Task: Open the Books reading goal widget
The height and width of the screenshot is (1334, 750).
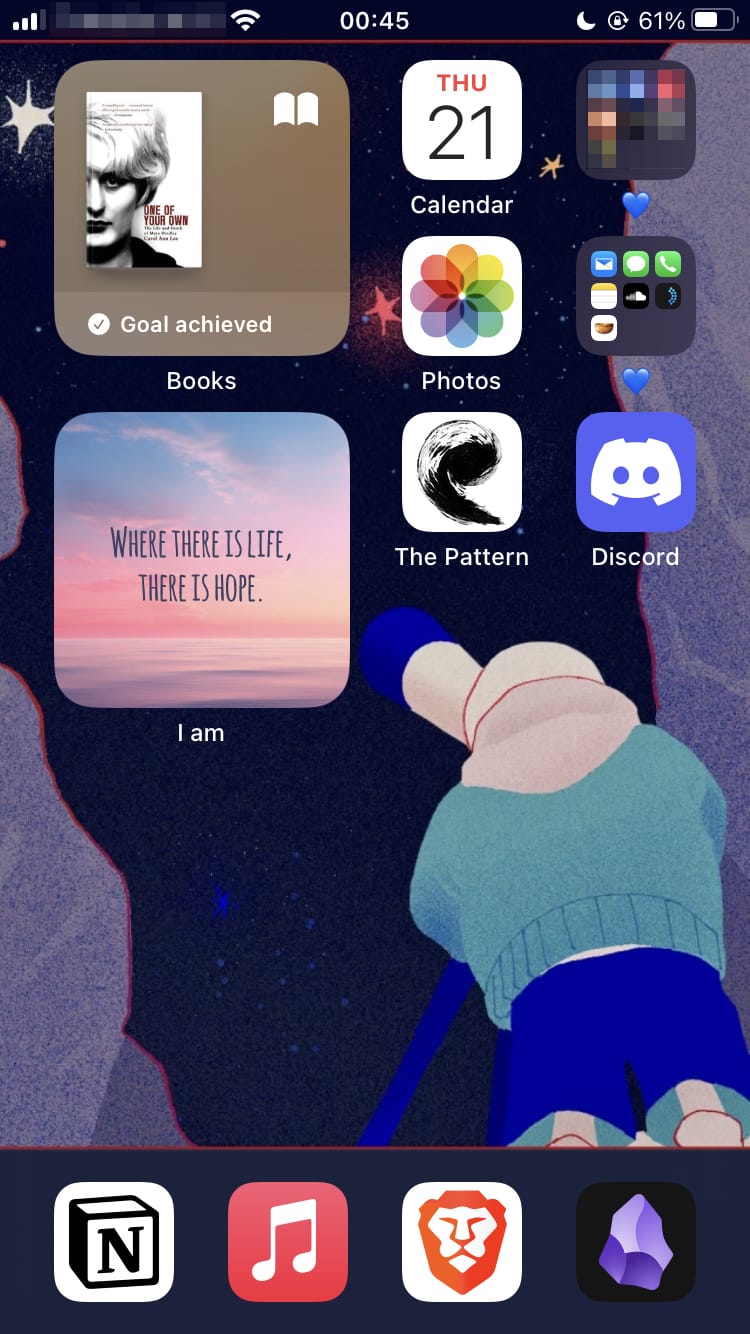Action: click(x=201, y=208)
